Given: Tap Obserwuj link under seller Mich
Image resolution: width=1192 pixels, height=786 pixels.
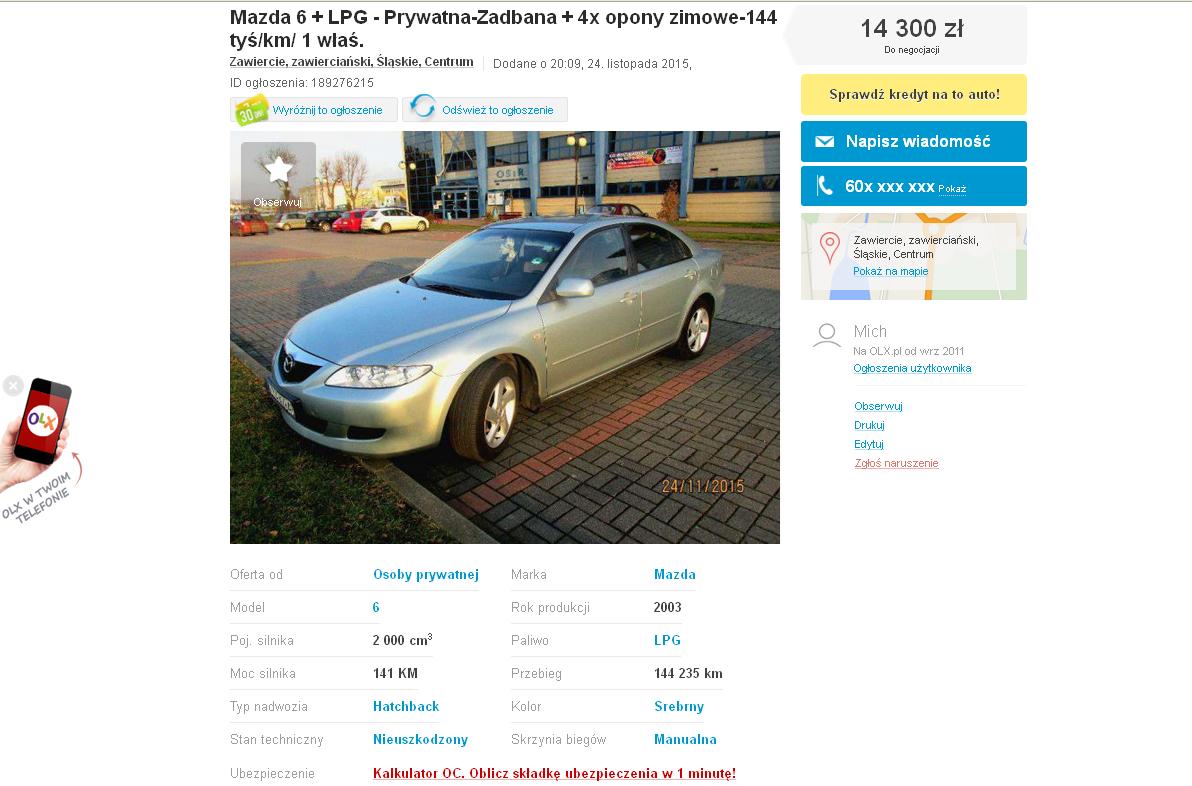Looking at the screenshot, I should pyautogui.click(x=878, y=406).
